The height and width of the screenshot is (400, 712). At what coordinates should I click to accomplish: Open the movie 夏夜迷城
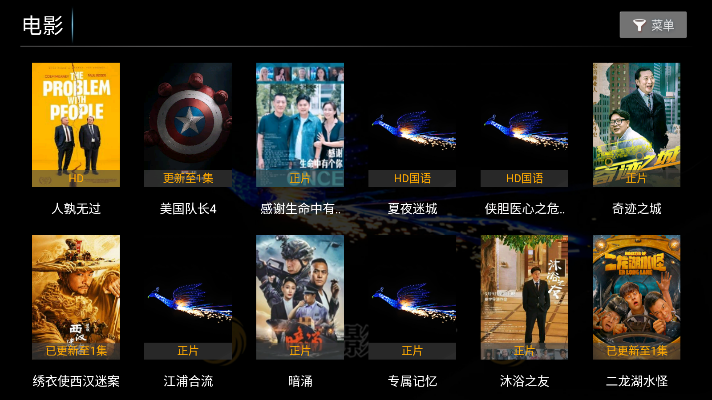(x=412, y=125)
